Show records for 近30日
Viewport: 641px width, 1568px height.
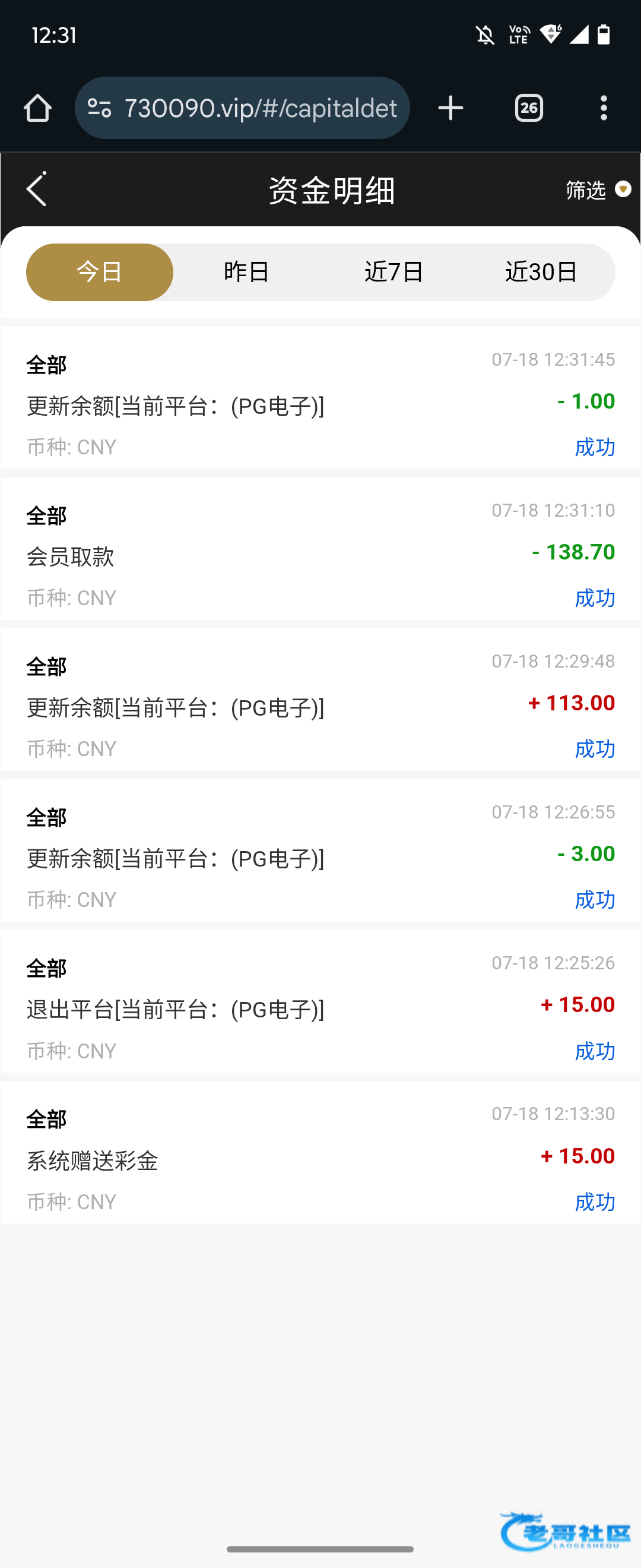541,272
